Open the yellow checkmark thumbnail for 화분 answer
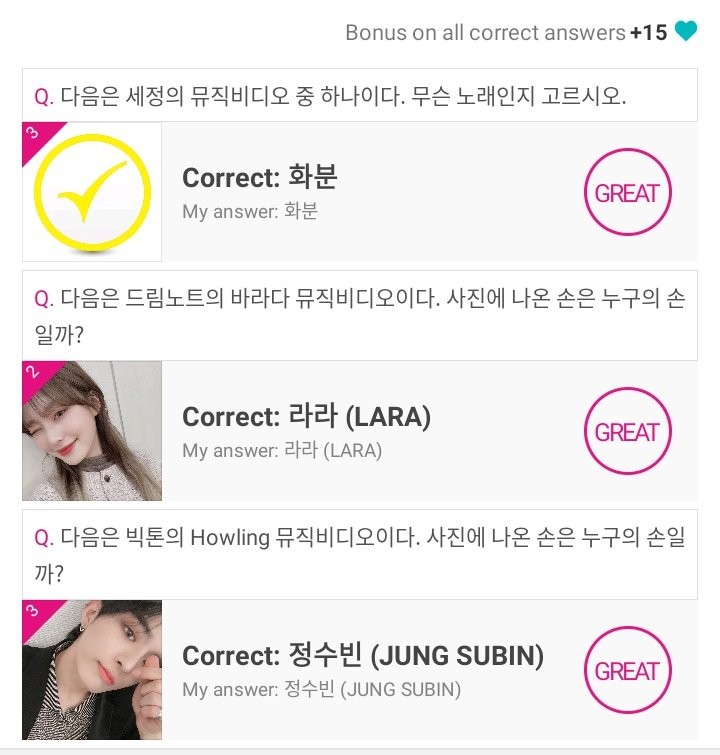 (92, 192)
